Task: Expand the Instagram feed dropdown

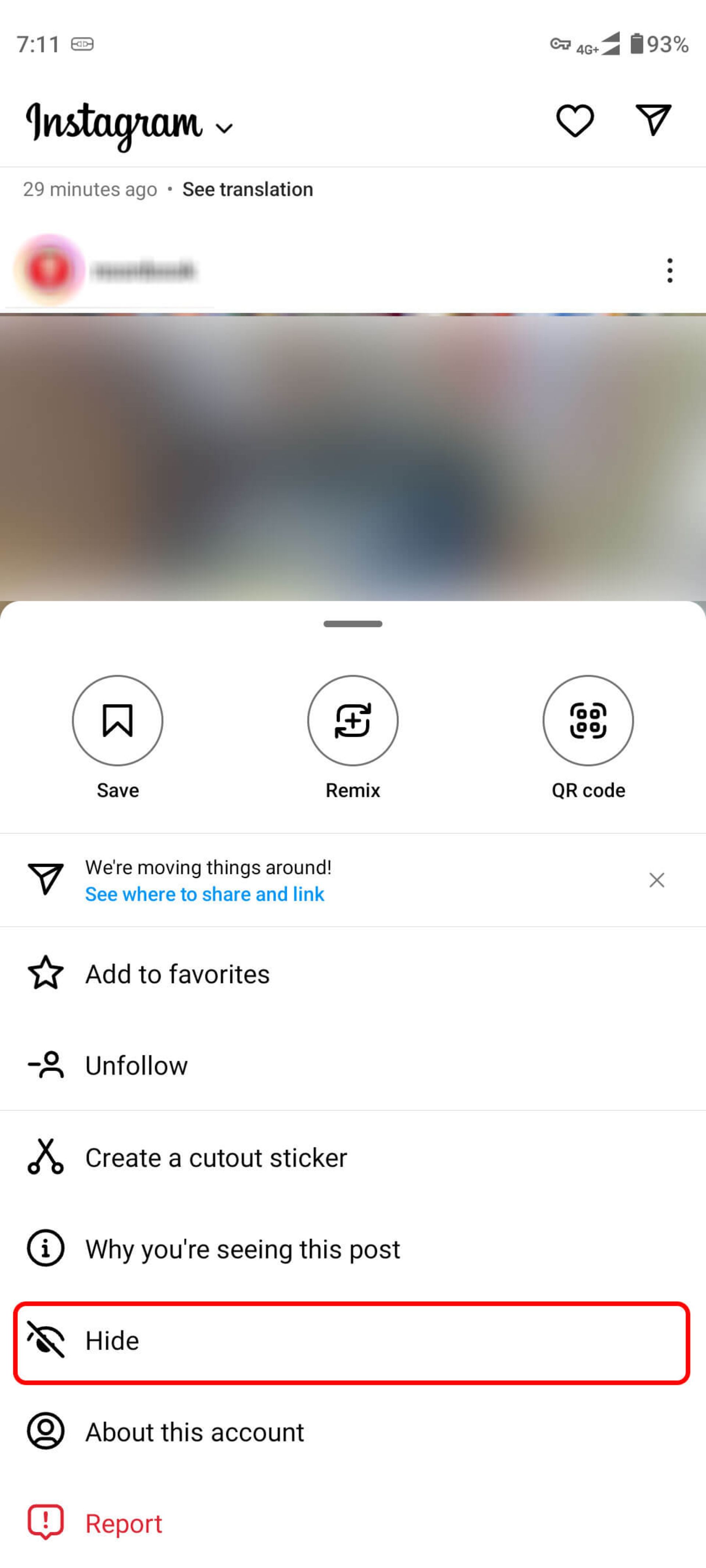Action: (225, 128)
